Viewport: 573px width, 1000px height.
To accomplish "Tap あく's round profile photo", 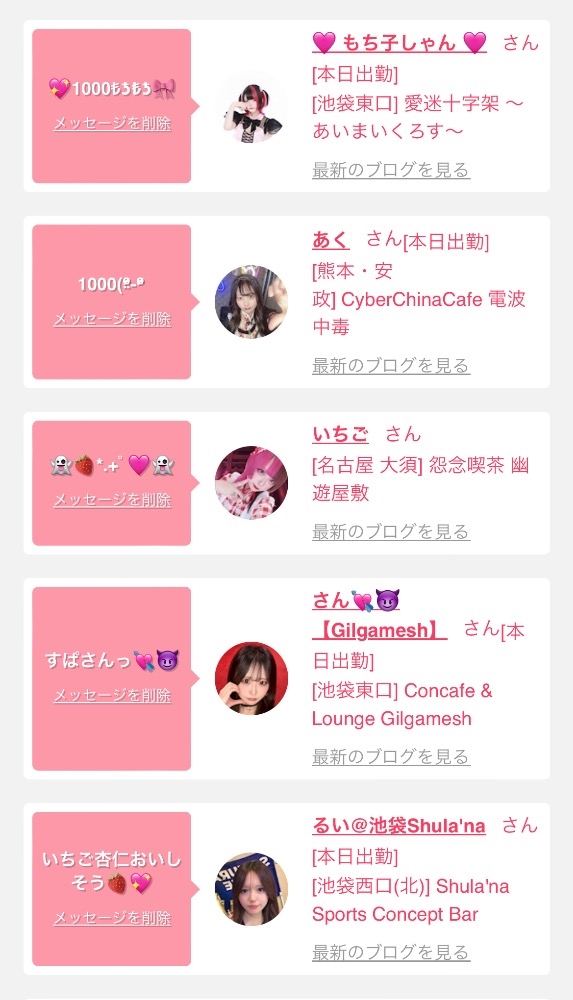I will pos(251,302).
